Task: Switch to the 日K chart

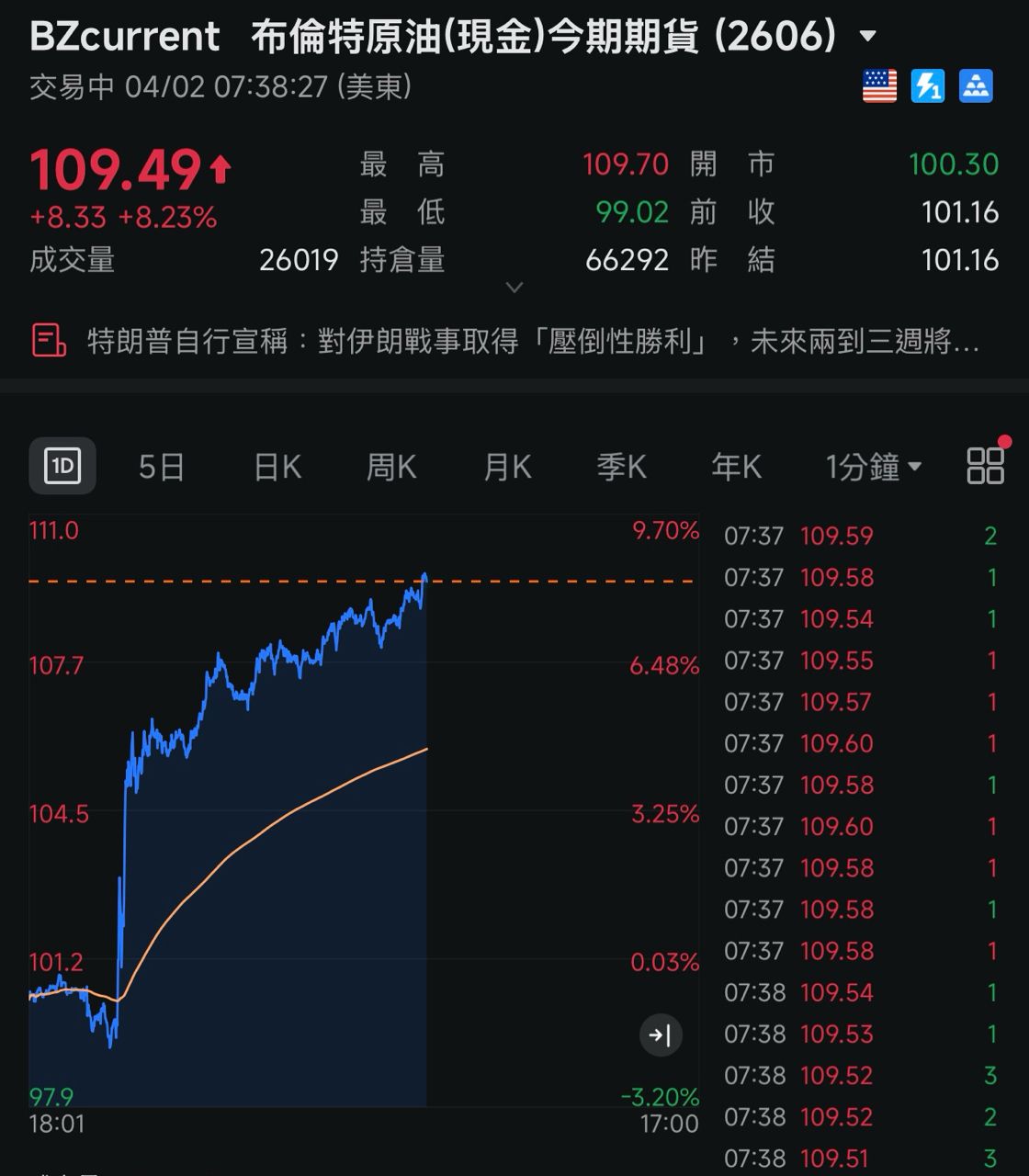Action: click(x=277, y=467)
